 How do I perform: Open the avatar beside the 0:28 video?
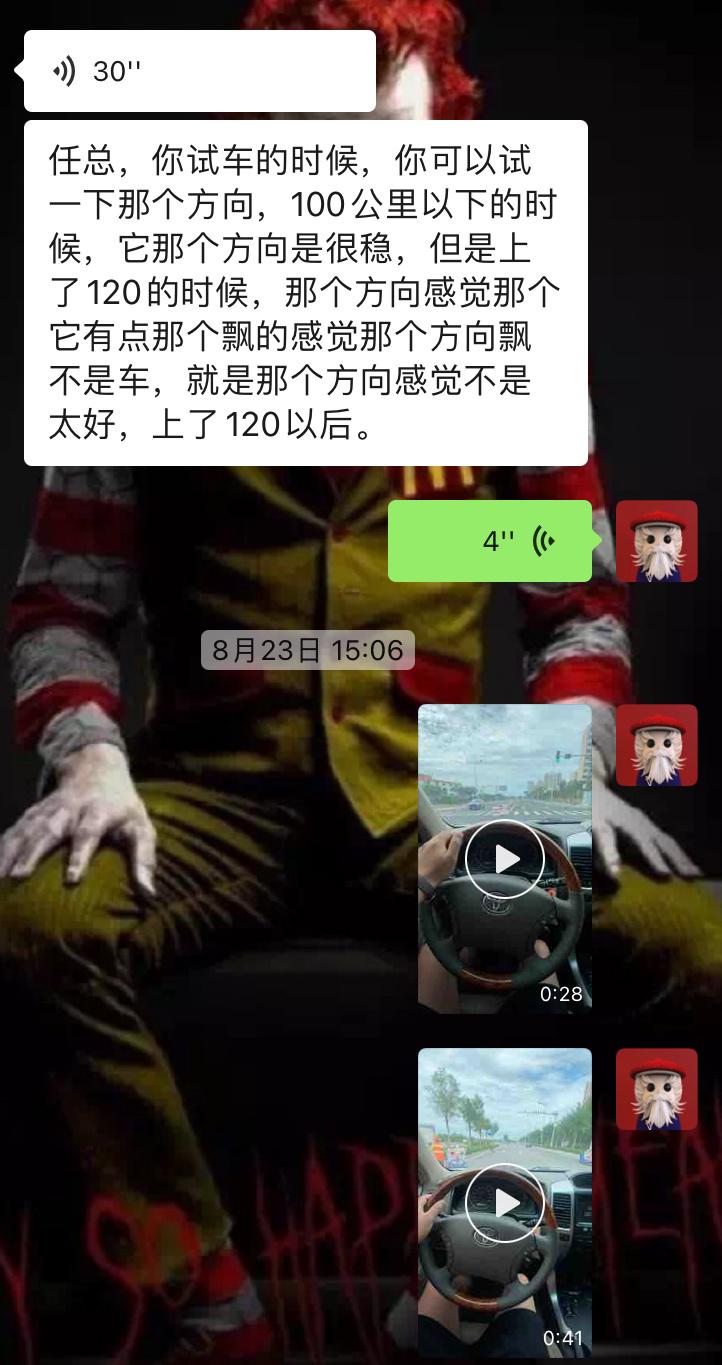[657, 745]
